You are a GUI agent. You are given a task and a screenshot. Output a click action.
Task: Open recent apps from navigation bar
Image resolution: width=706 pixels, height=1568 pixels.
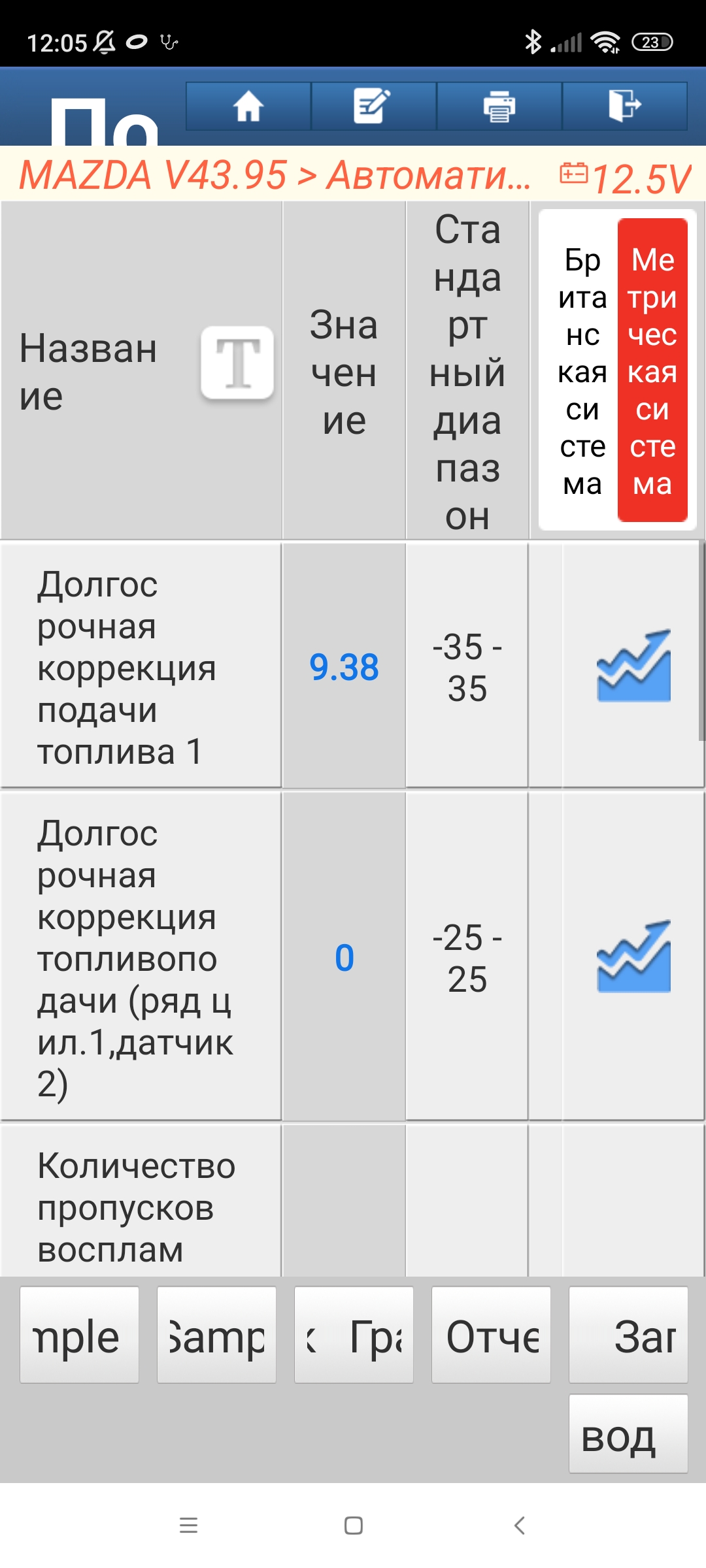pos(188,1526)
